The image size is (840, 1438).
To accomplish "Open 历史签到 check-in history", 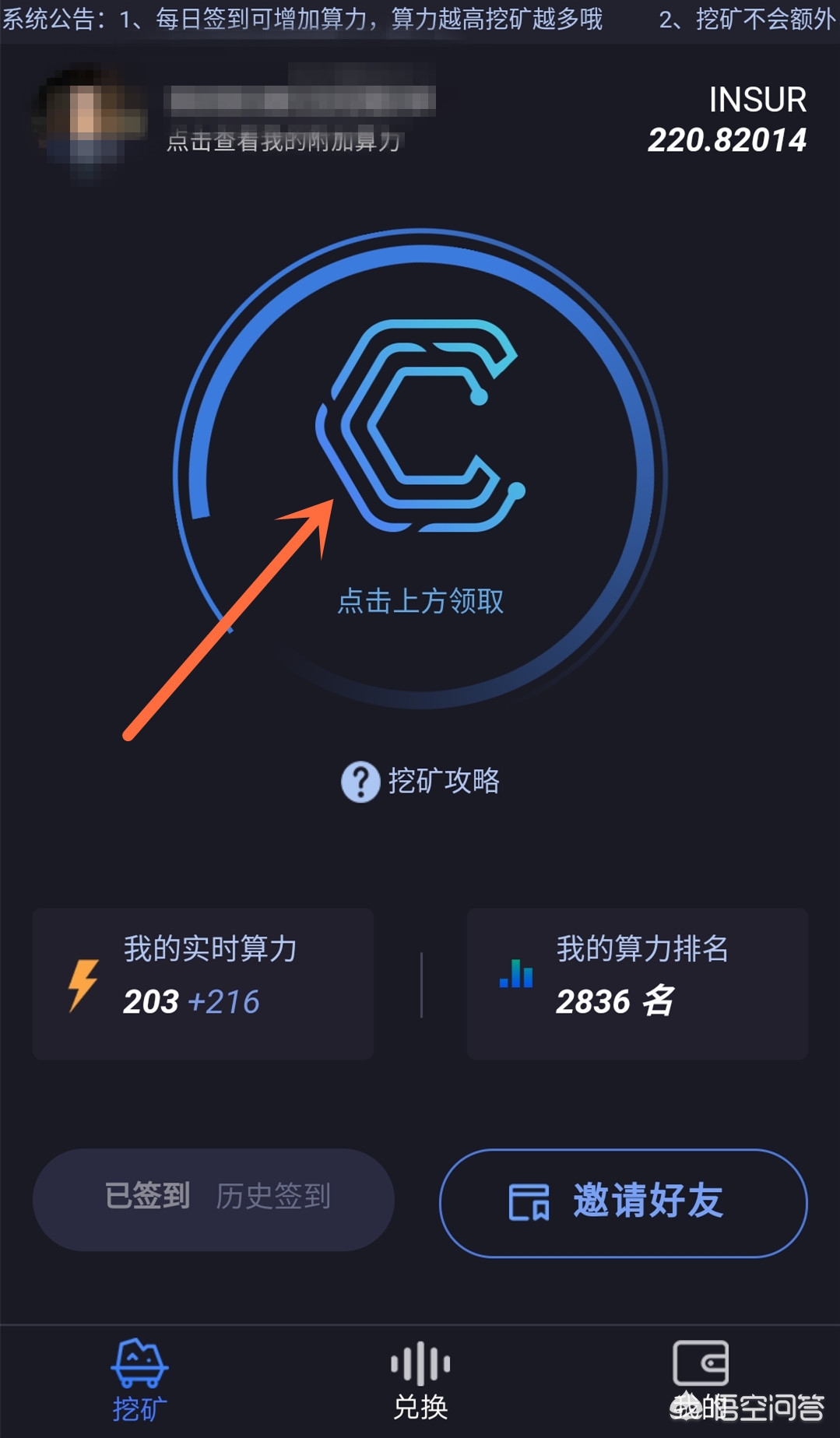I will click(273, 1197).
